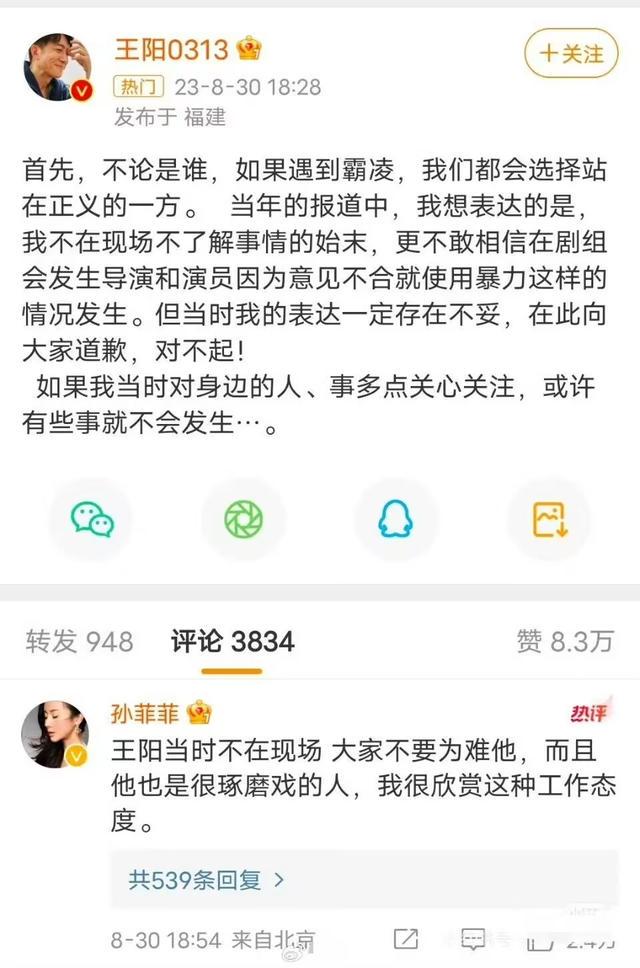640x968 pixels.
Task: Save the post as an image
Action: (548, 518)
